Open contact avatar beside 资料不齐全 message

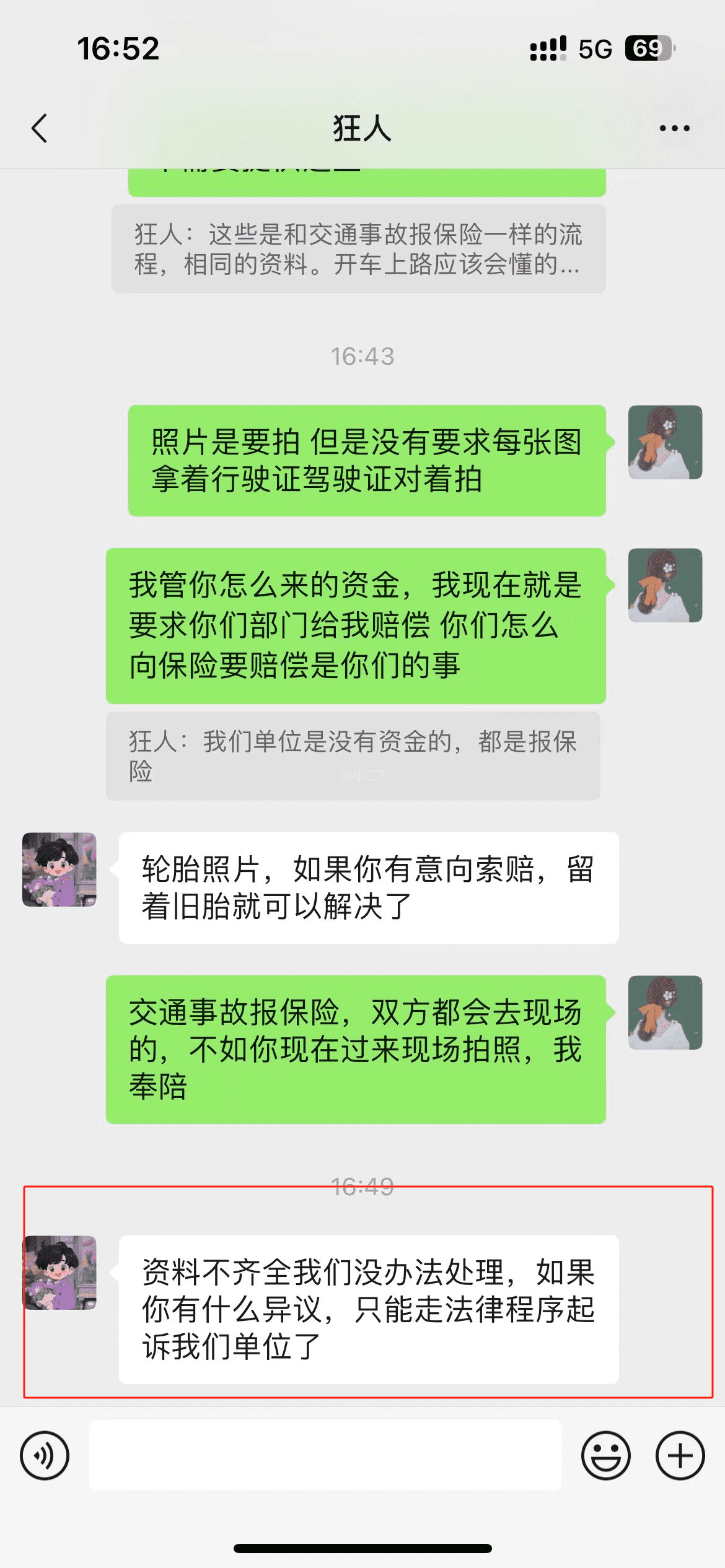click(59, 1273)
